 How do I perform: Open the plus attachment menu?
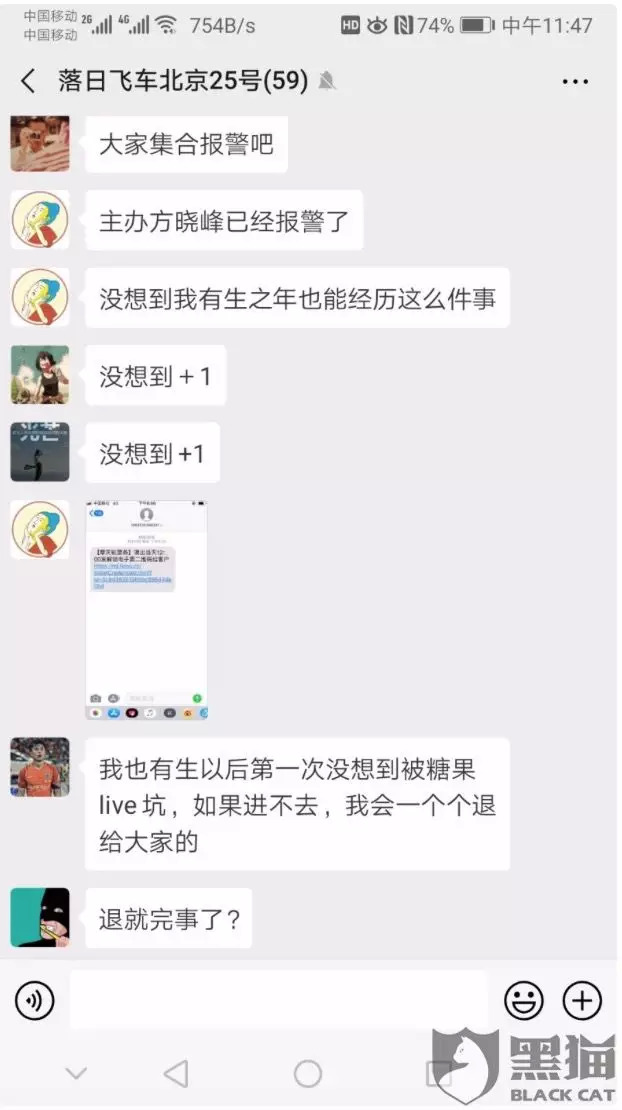click(582, 999)
